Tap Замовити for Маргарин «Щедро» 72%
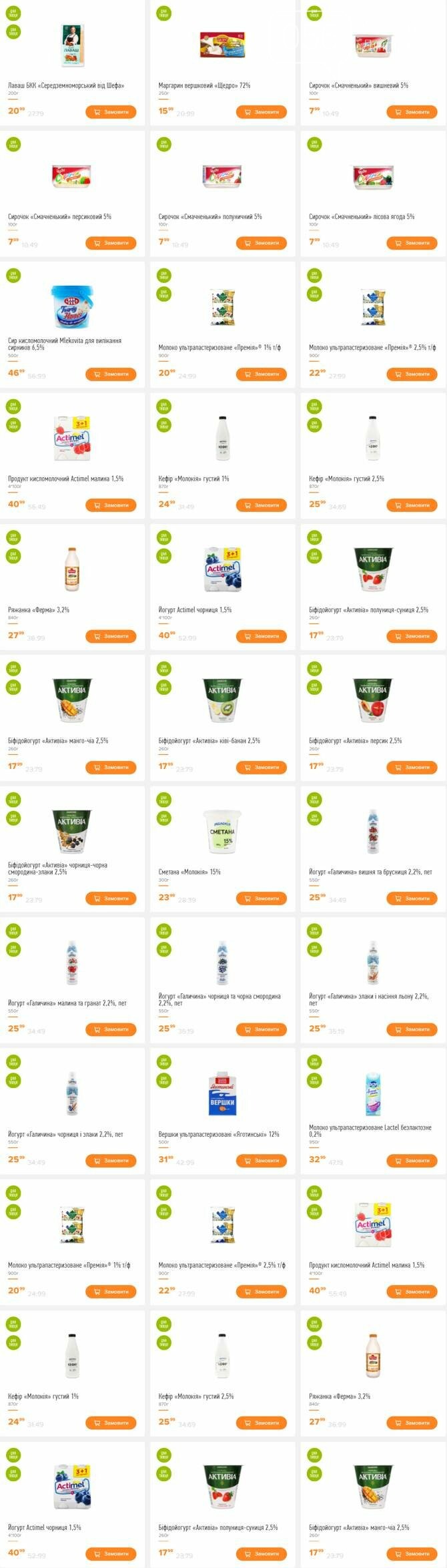The image size is (447, 1568). pyautogui.click(x=261, y=112)
